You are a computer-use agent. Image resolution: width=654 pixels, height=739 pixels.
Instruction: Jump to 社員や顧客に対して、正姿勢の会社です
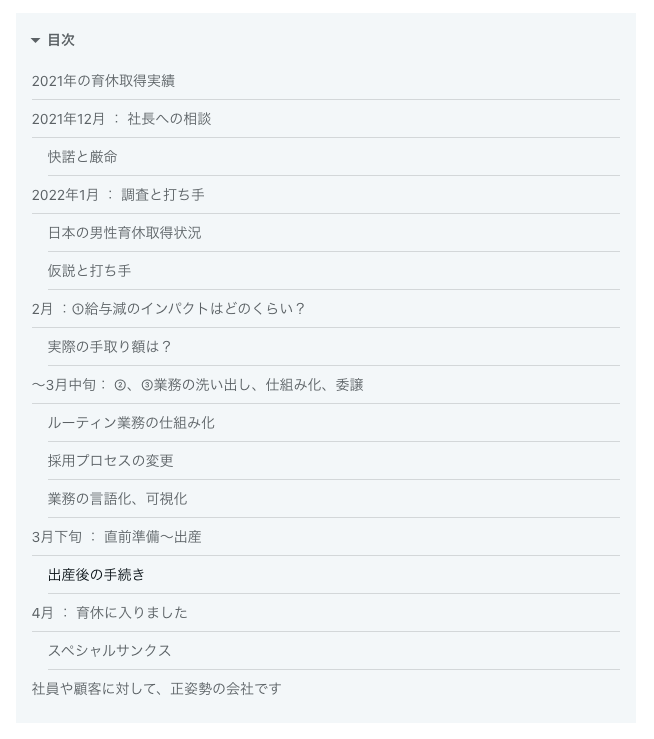(x=156, y=689)
